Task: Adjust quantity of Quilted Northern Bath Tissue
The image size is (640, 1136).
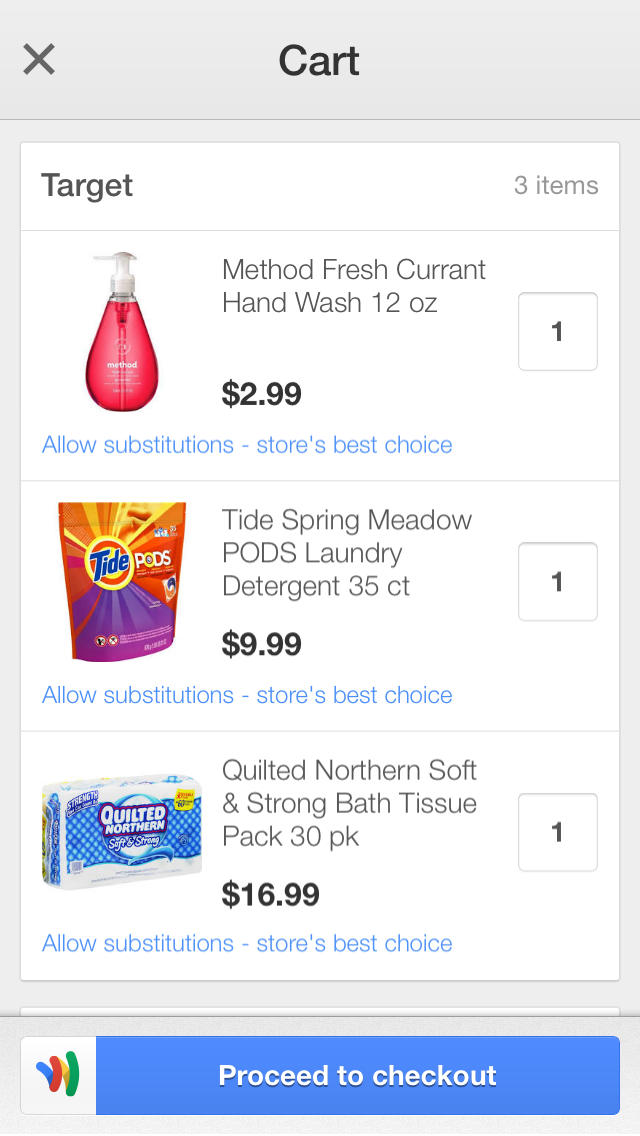Action: [x=557, y=832]
